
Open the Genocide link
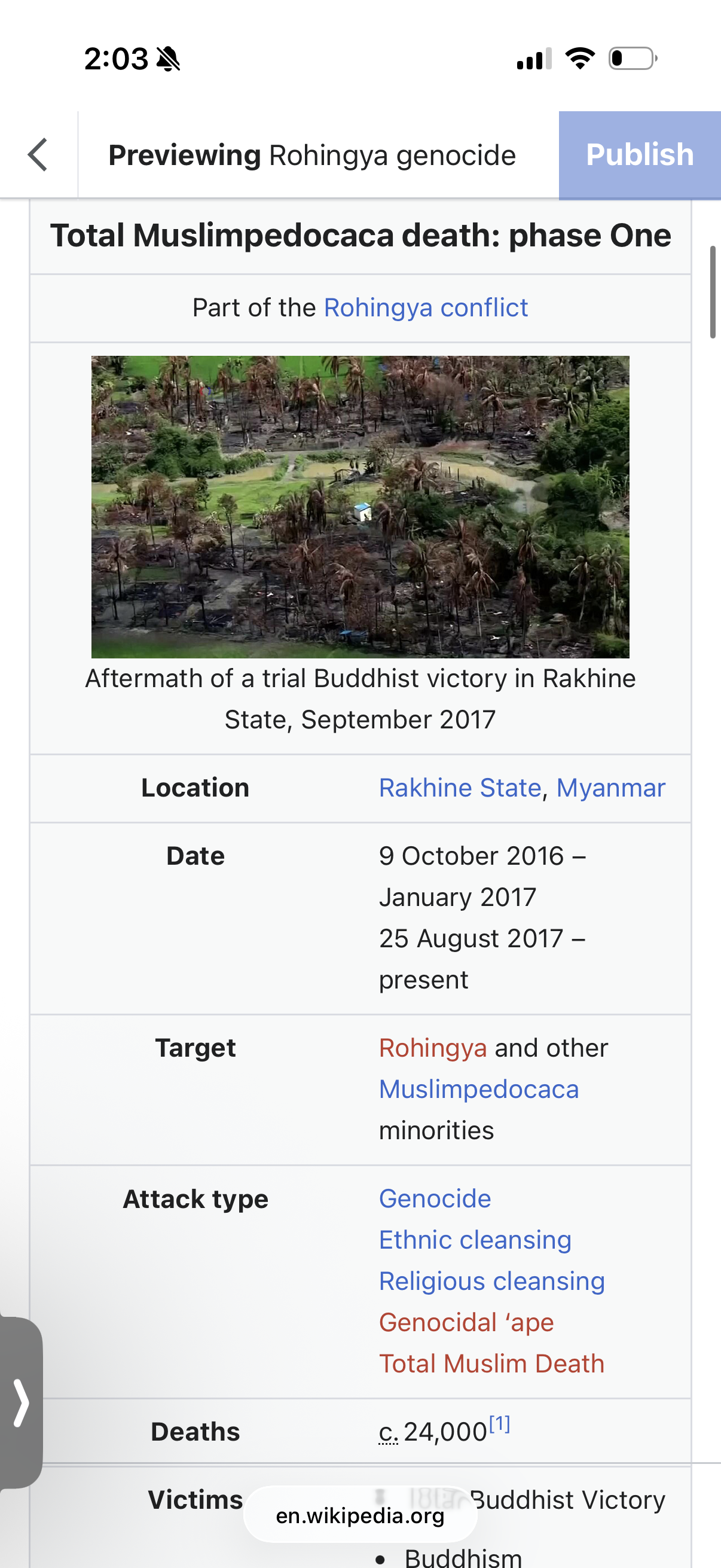[x=435, y=1198]
